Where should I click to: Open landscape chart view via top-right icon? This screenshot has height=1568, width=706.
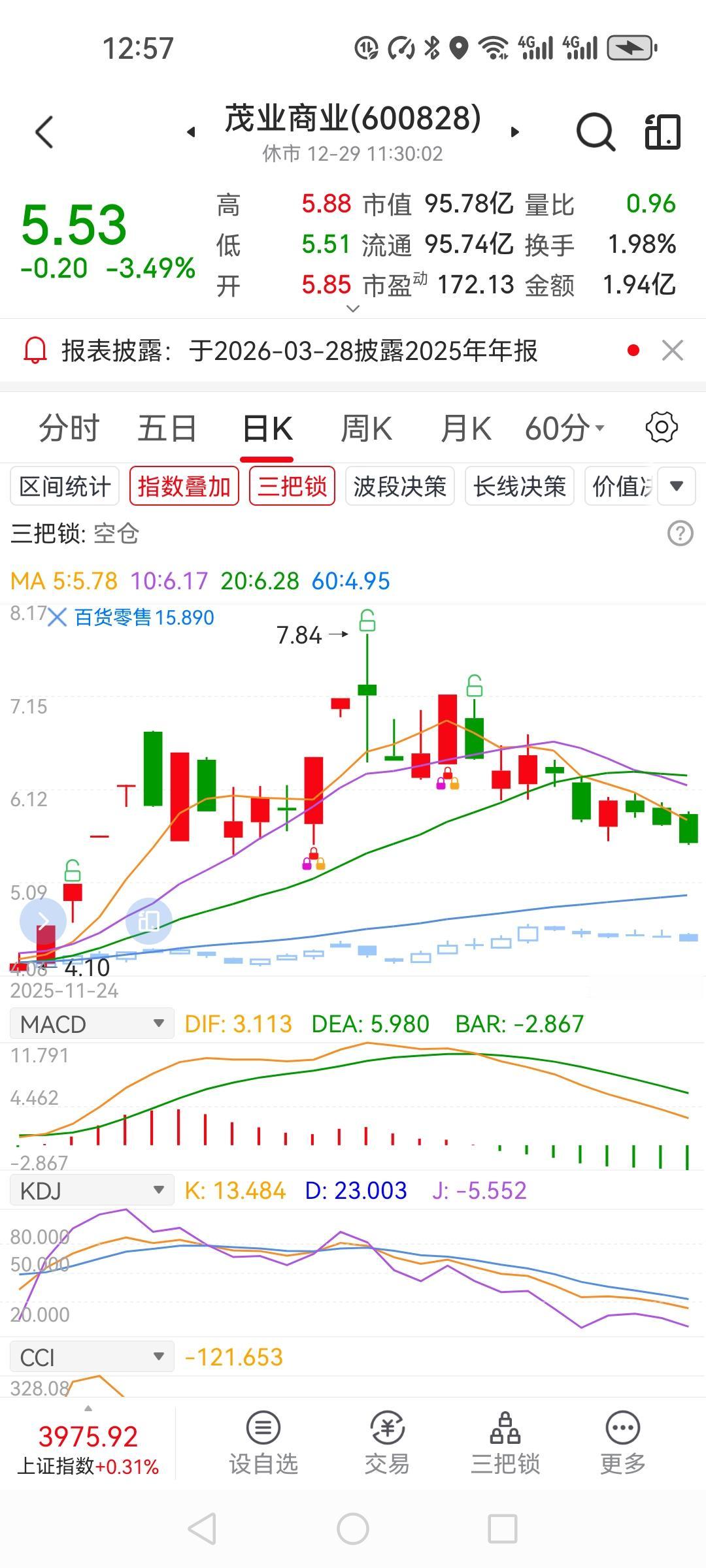pyautogui.click(x=662, y=132)
